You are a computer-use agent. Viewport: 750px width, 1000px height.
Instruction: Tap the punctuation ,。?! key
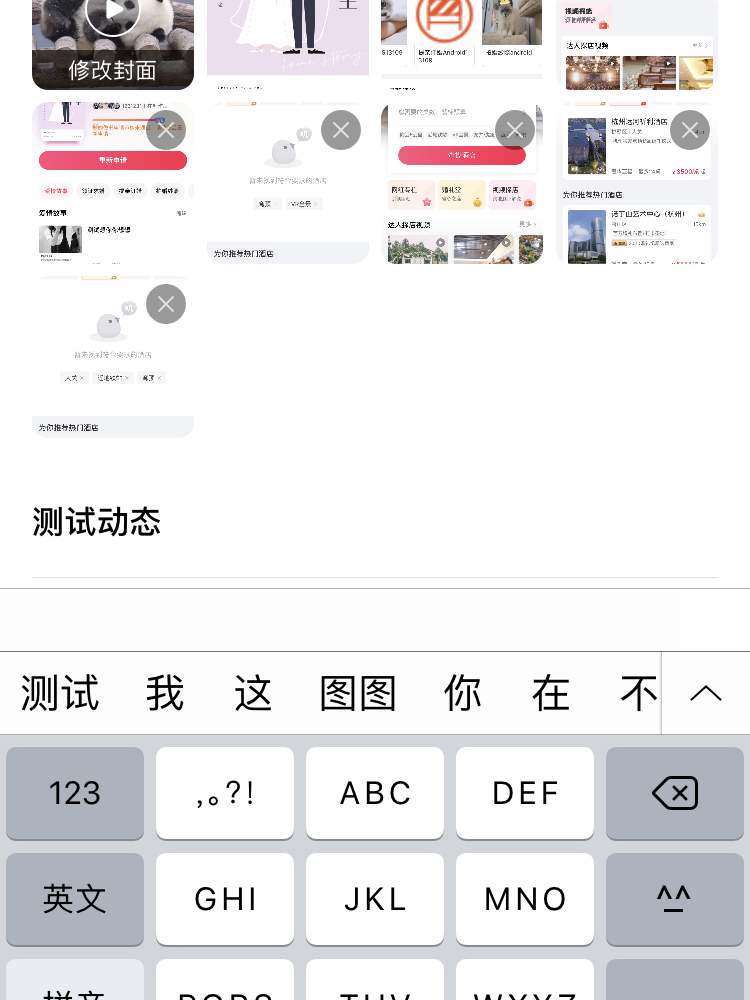tap(225, 793)
